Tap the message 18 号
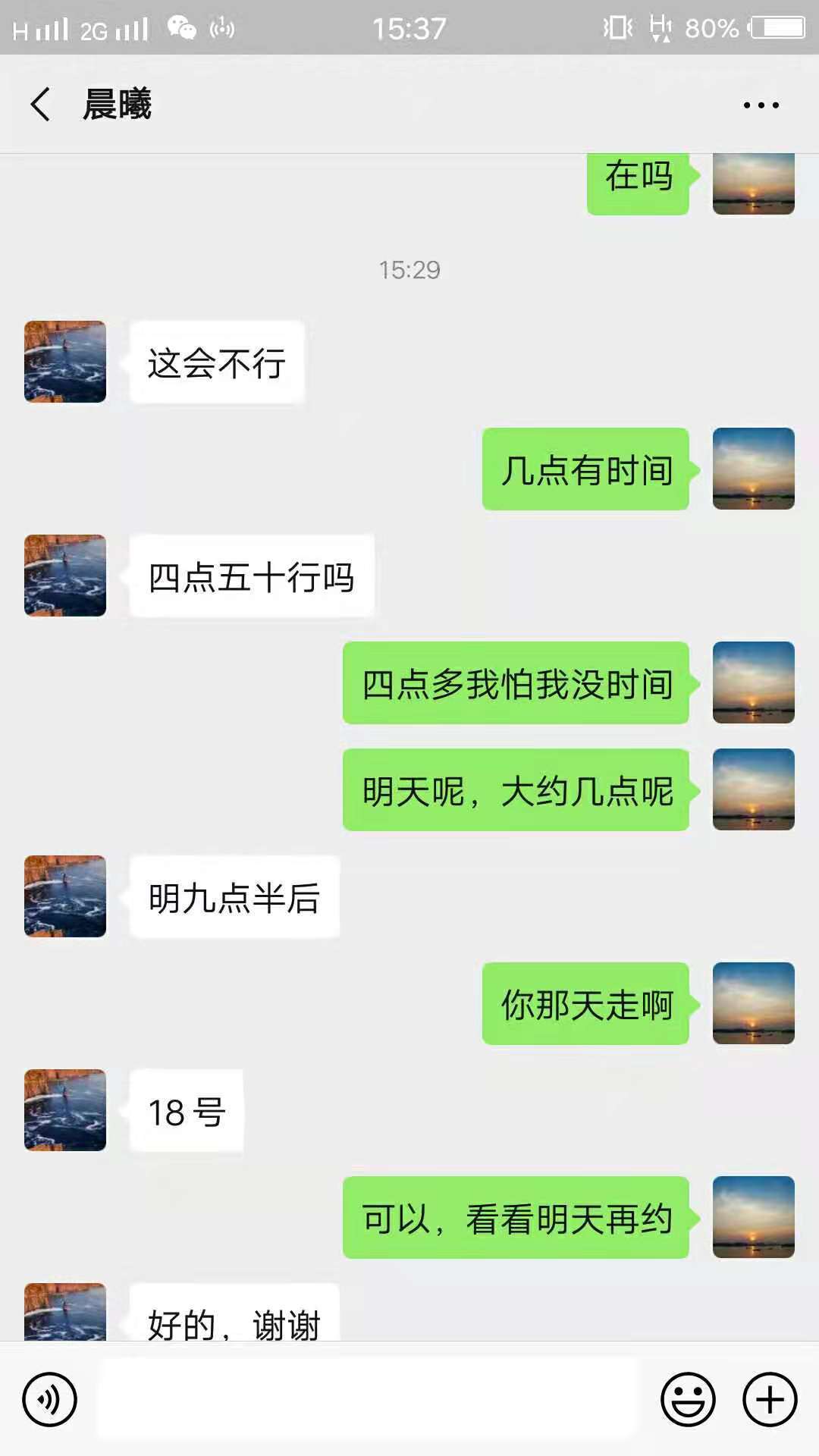819x1456 pixels. coord(186,1112)
